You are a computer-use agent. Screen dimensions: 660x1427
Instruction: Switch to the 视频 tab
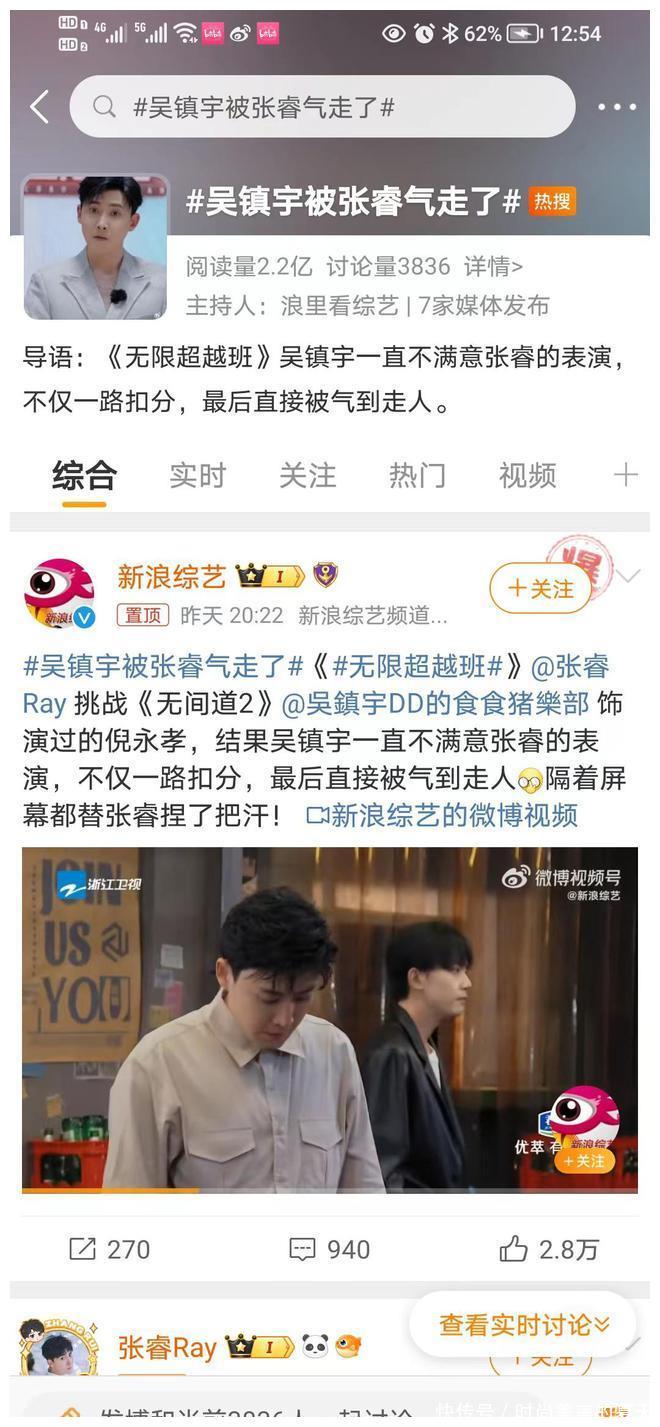[x=527, y=475]
